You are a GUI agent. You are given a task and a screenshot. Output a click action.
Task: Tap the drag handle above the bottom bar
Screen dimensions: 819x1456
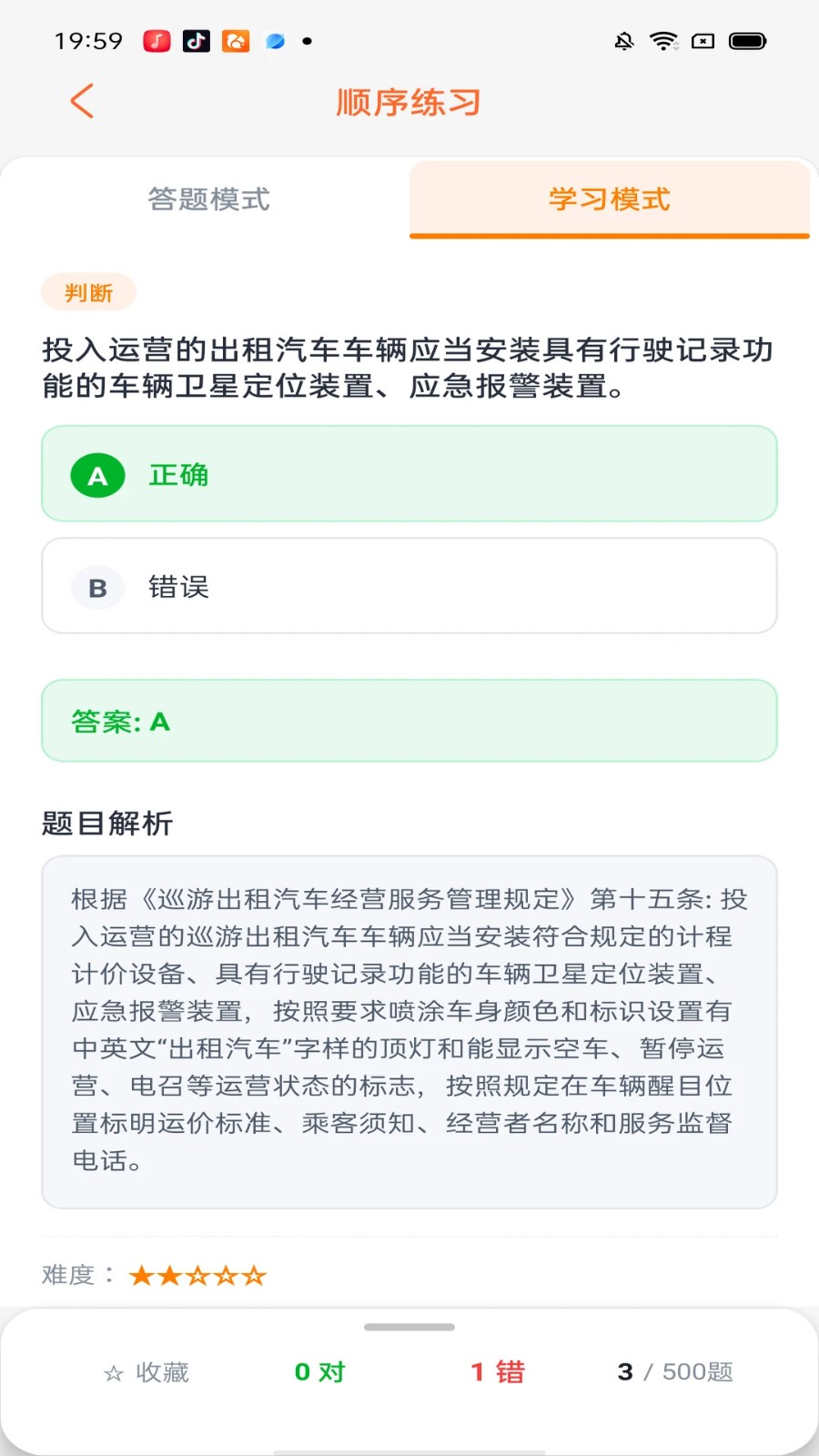(x=409, y=1328)
